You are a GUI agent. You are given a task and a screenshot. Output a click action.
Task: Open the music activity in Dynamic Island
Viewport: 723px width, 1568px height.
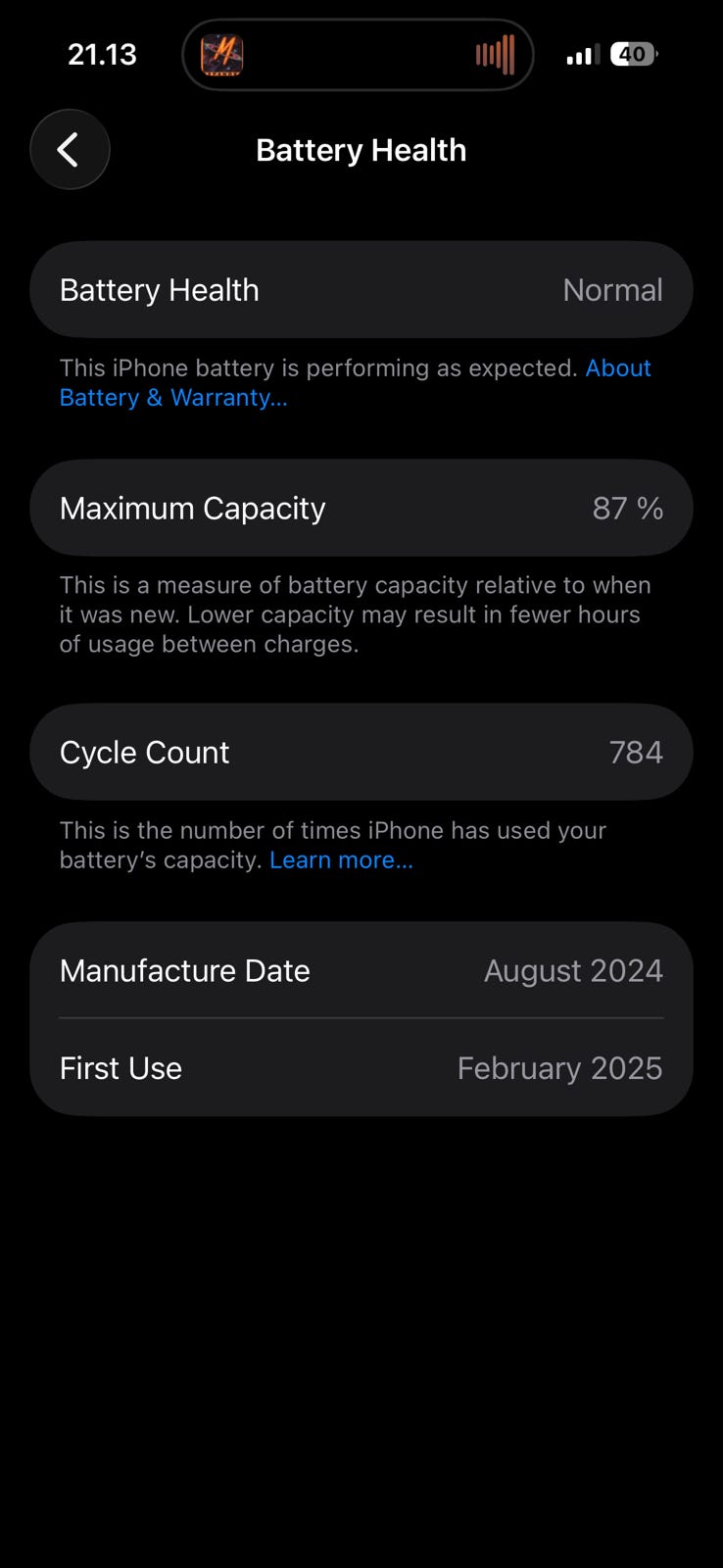tap(358, 55)
